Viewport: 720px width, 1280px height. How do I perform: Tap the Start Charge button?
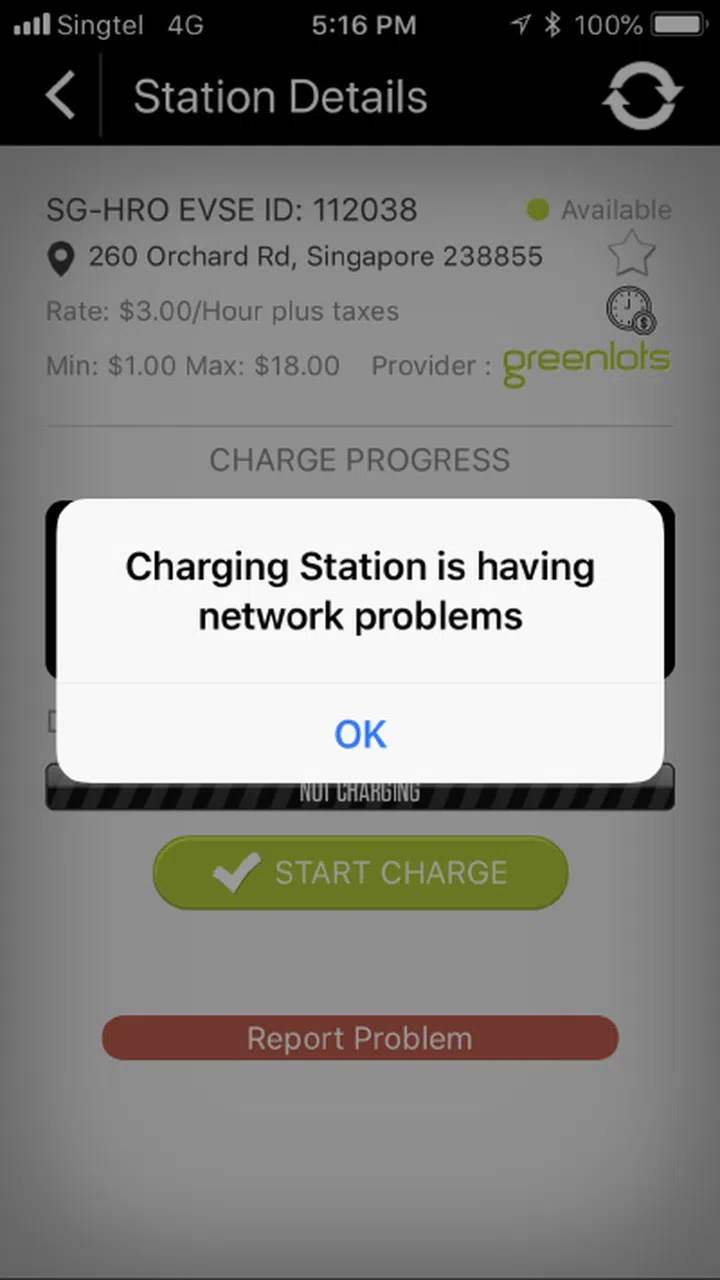360,872
